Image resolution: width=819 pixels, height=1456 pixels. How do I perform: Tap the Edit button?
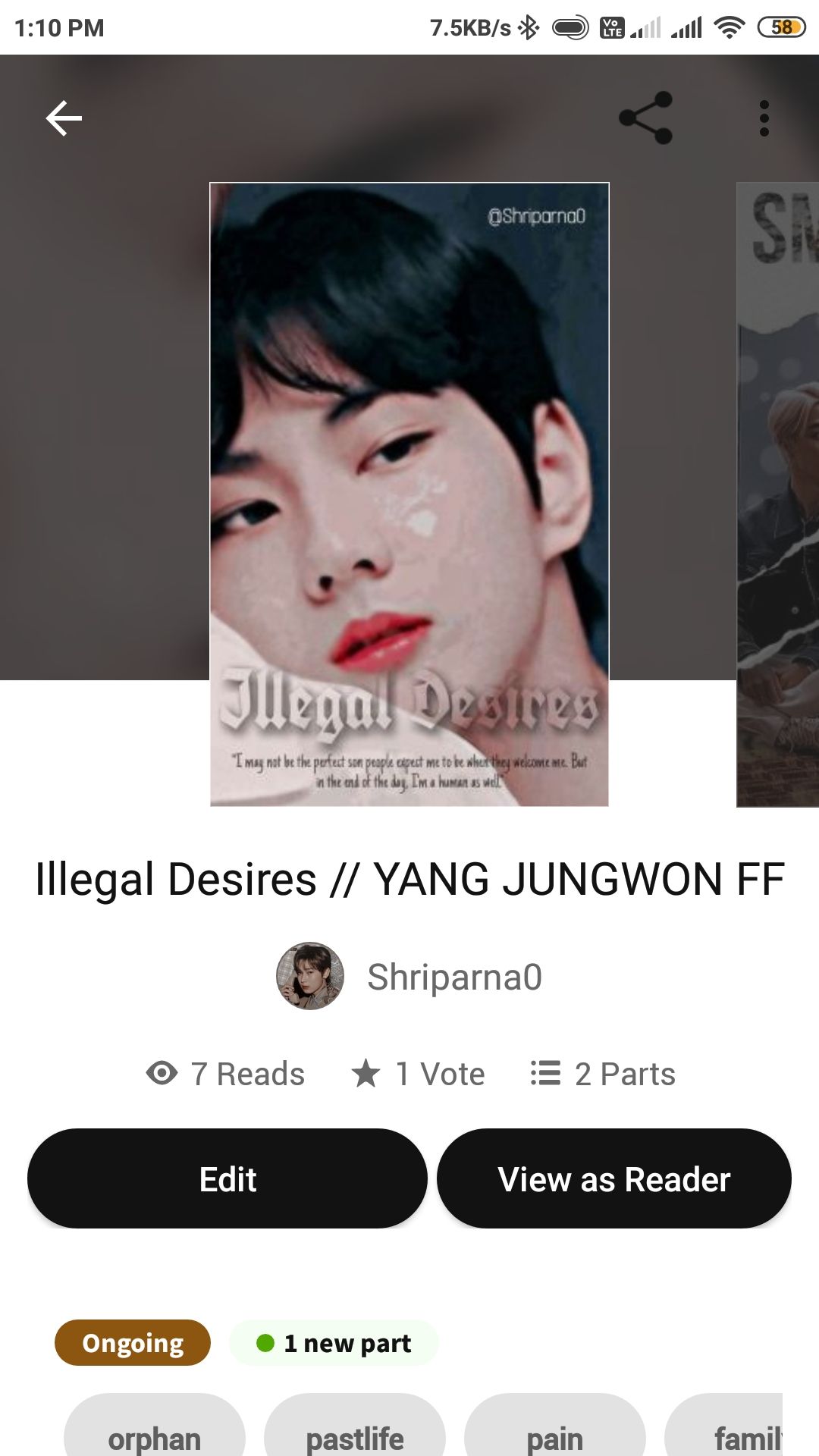click(227, 1178)
